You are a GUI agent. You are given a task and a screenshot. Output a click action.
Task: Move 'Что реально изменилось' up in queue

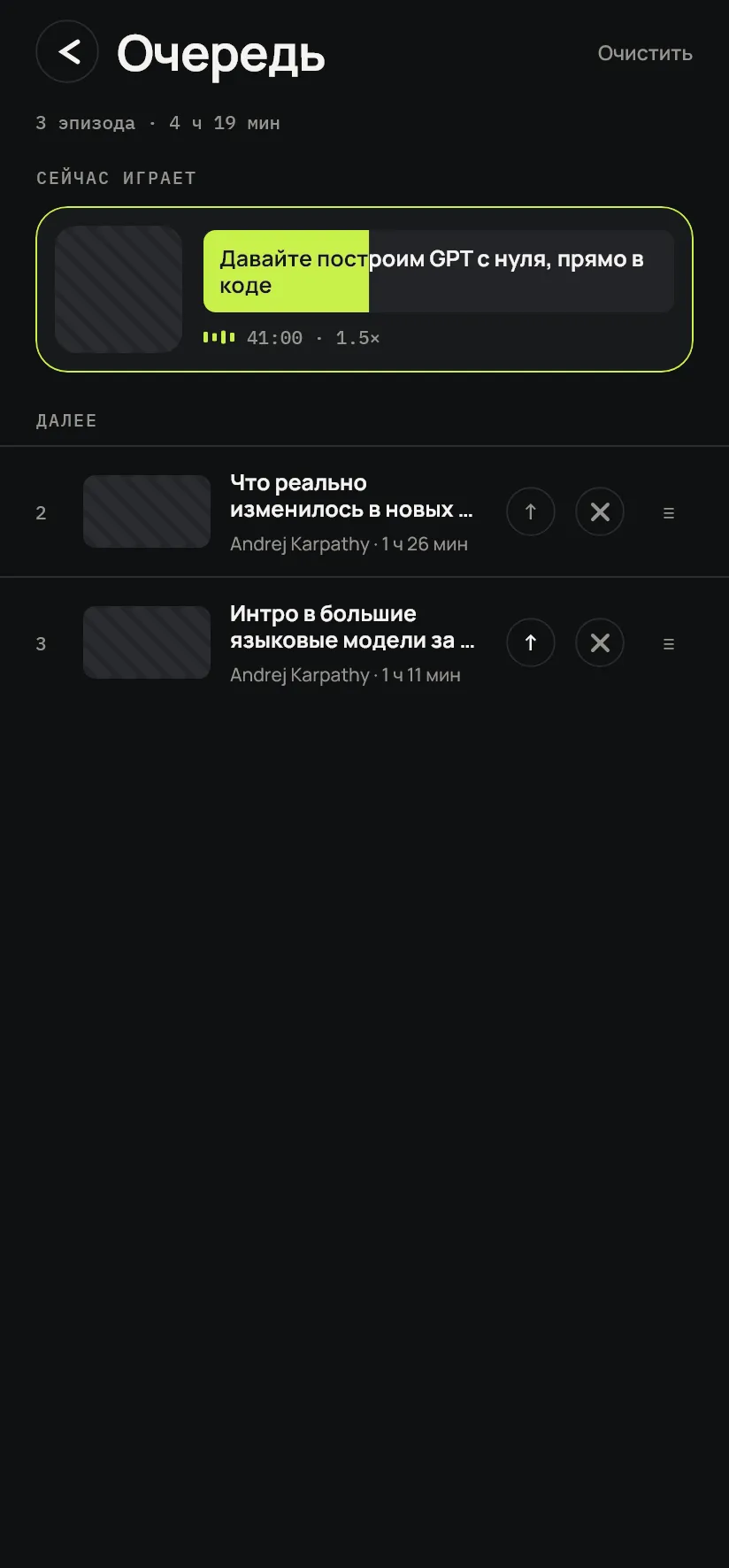pyautogui.click(x=531, y=511)
